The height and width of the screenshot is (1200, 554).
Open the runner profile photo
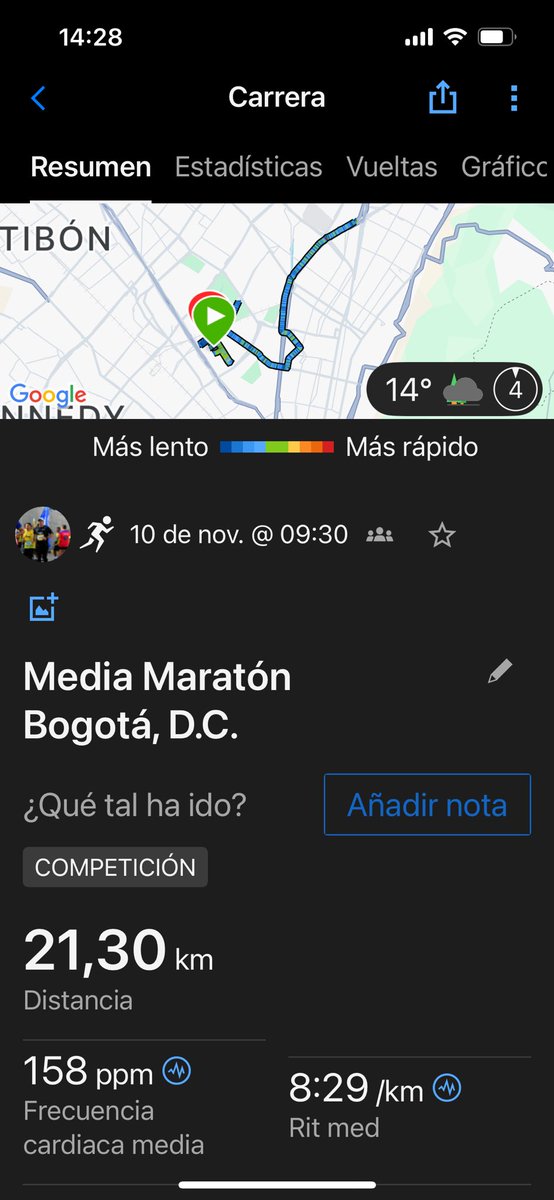point(43,535)
